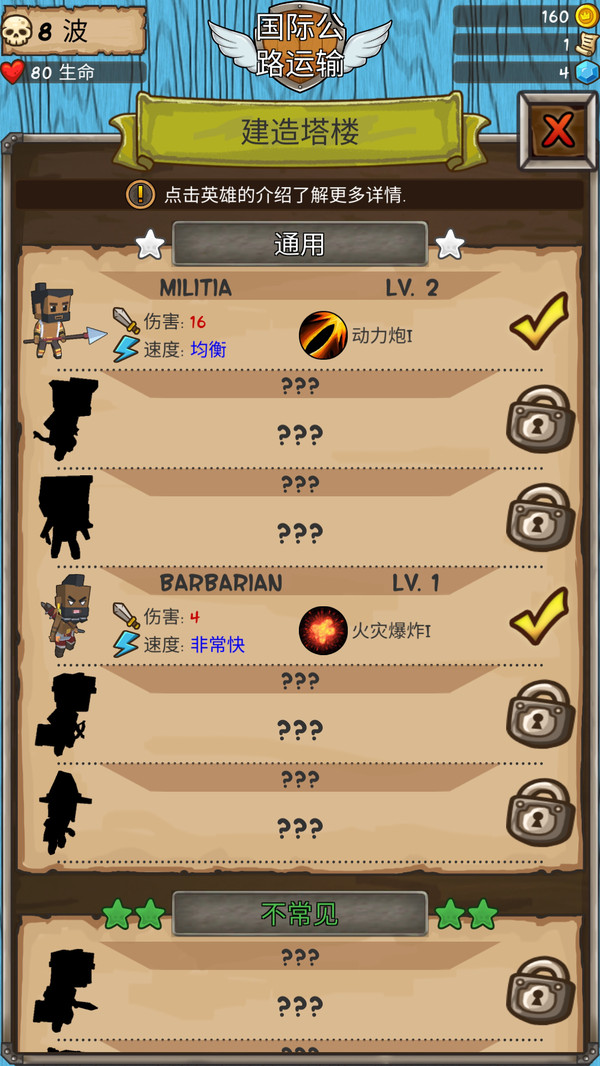Tap the padlock below the Militia row

click(x=540, y=418)
